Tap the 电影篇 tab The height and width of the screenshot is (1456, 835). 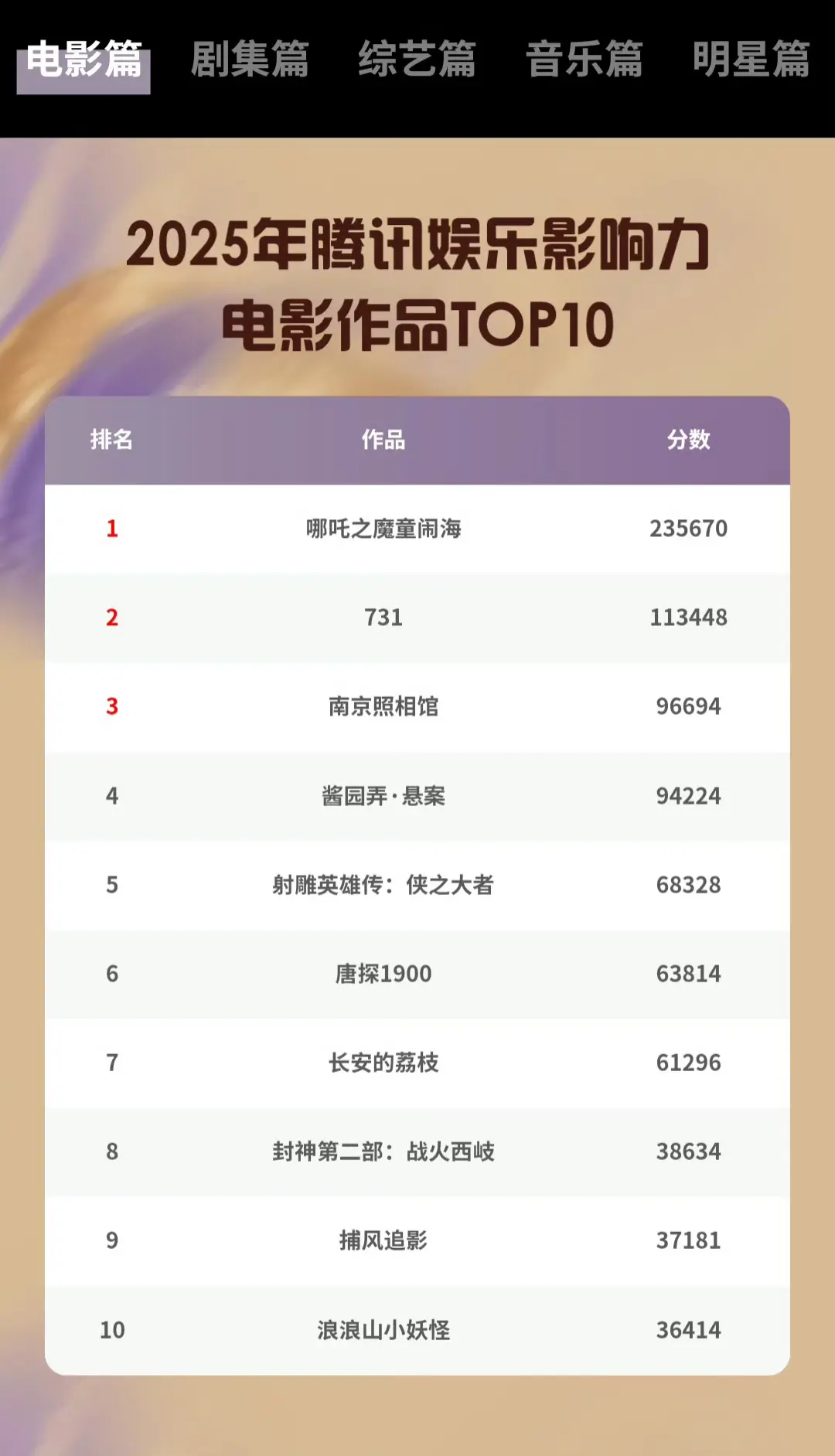[x=83, y=60]
